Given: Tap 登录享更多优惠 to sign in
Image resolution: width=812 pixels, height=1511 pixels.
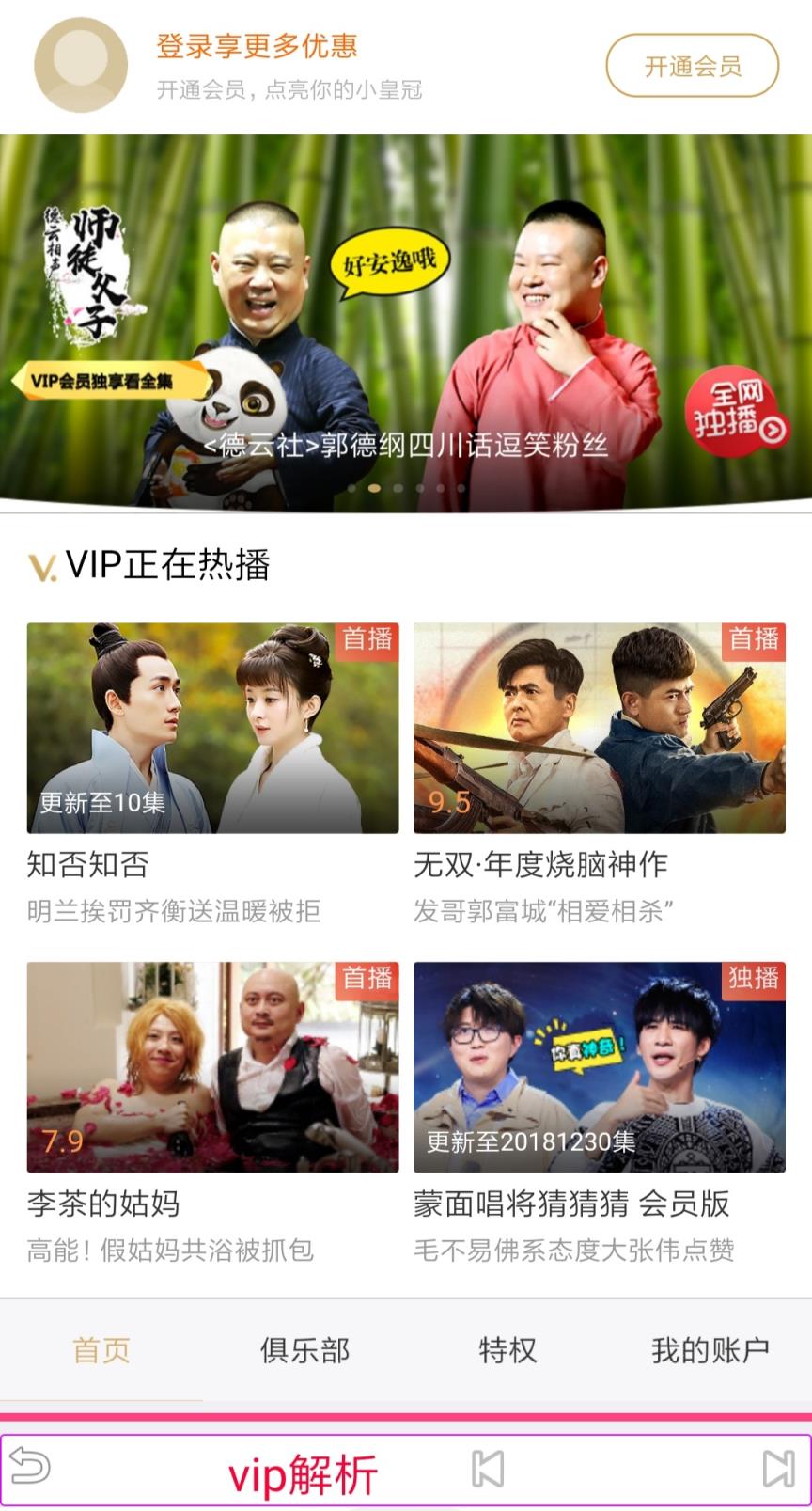Looking at the screenshot, I should tap(257, 46).
